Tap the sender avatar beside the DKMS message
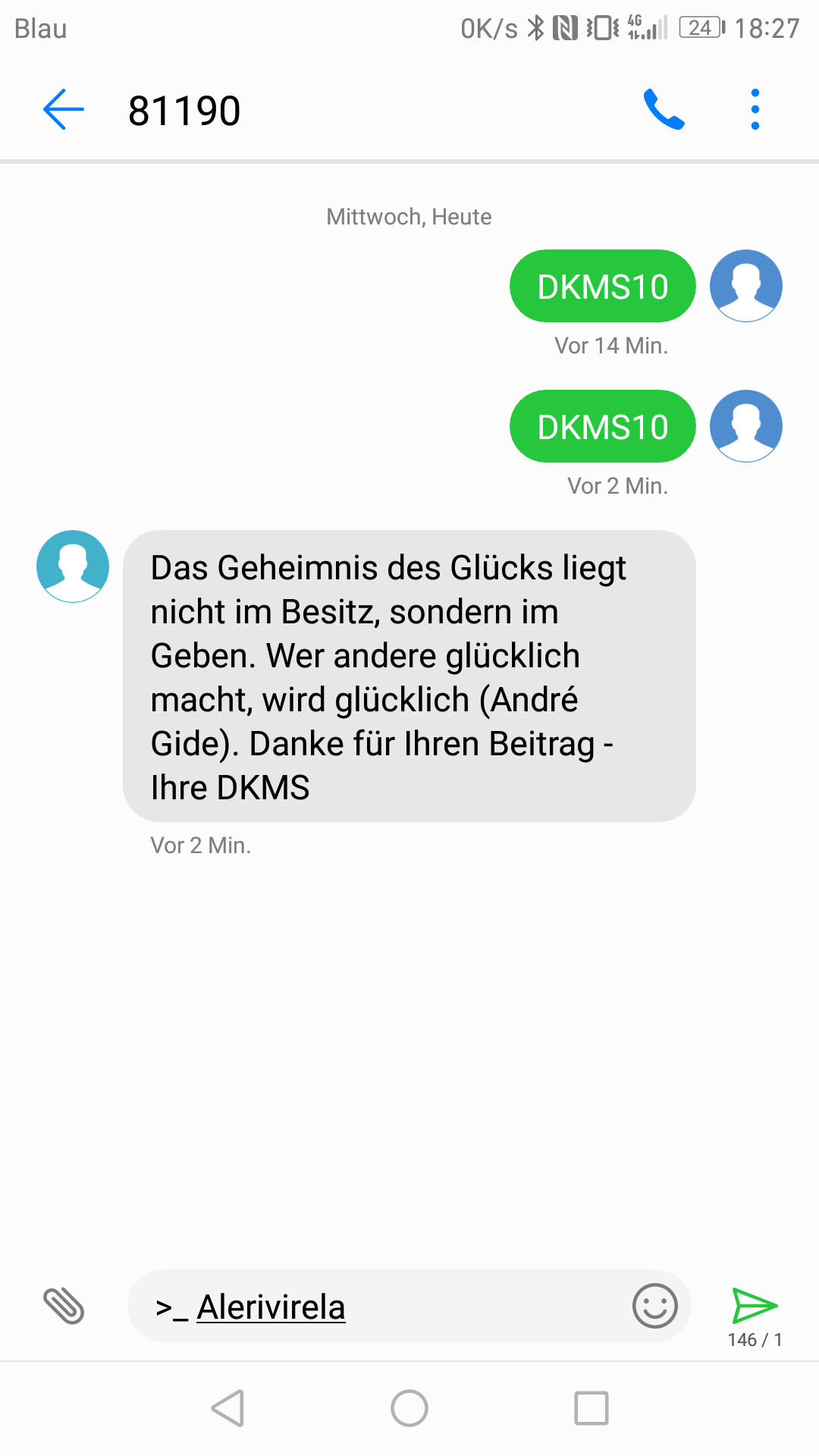The width and height of the screenshot is (819, 1456). [73, 566]
